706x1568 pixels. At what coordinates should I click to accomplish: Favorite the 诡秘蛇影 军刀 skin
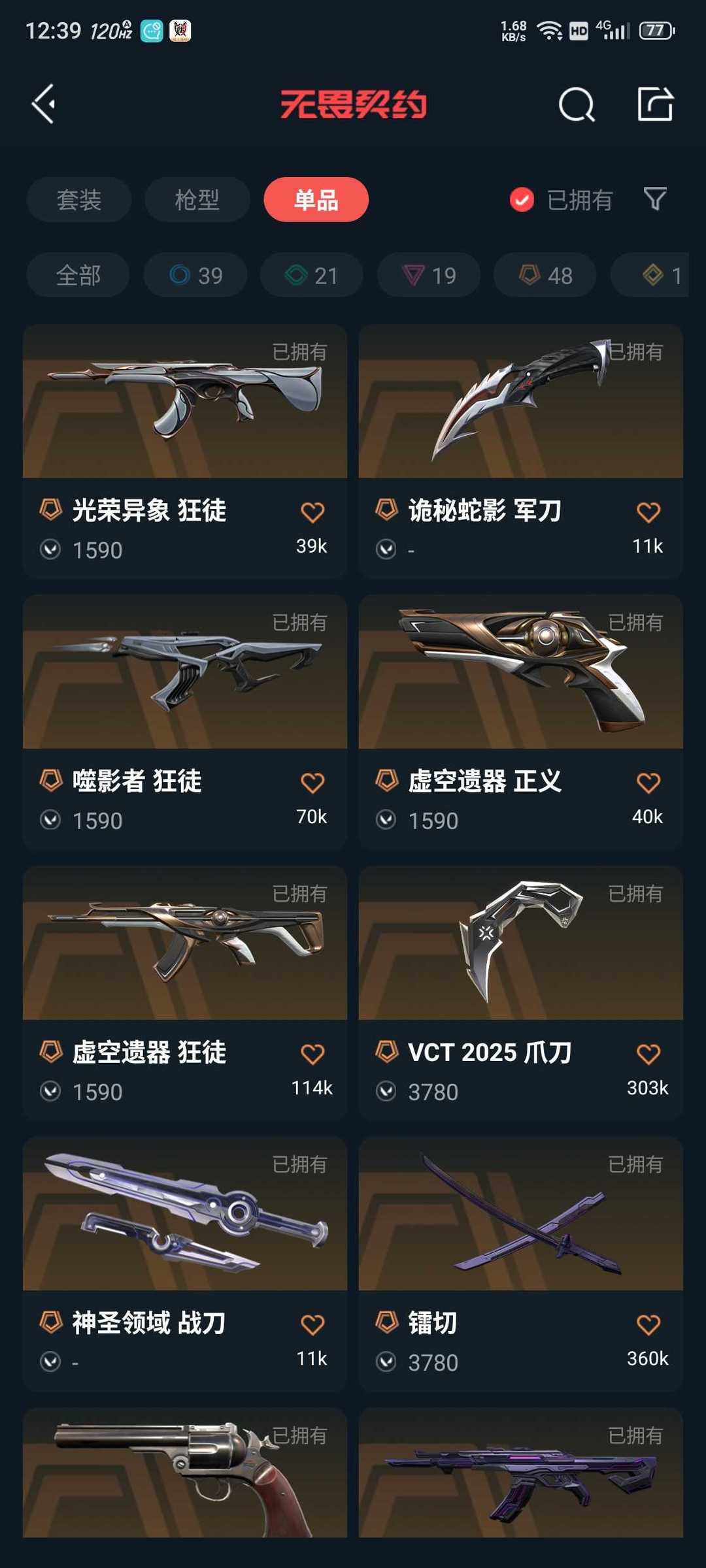tap(648, 512)
